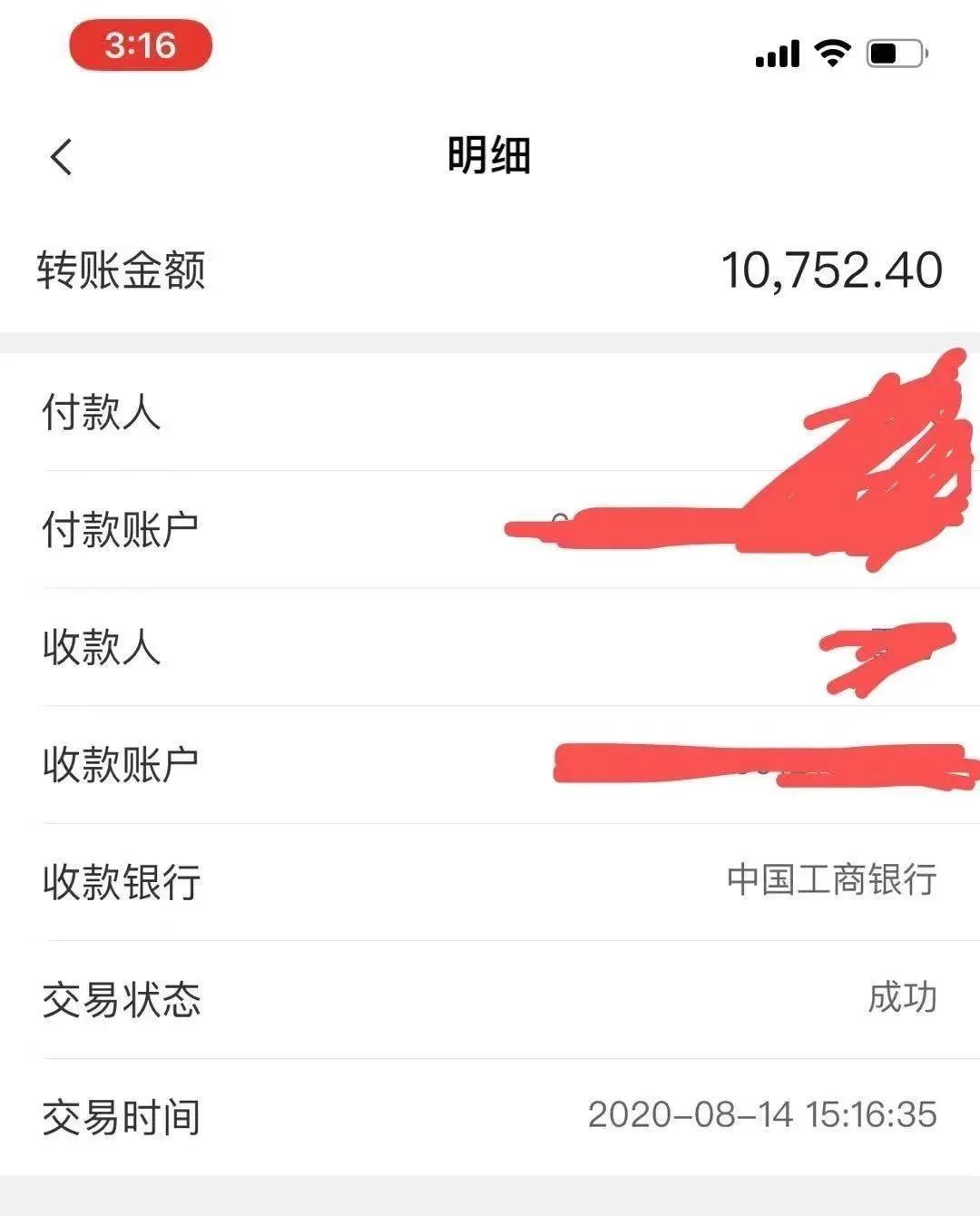Viewport: 980px width, 1216px height.
Task: Tap the battery indicator icon
Action: pyautogui.click(x=897, y=54)
